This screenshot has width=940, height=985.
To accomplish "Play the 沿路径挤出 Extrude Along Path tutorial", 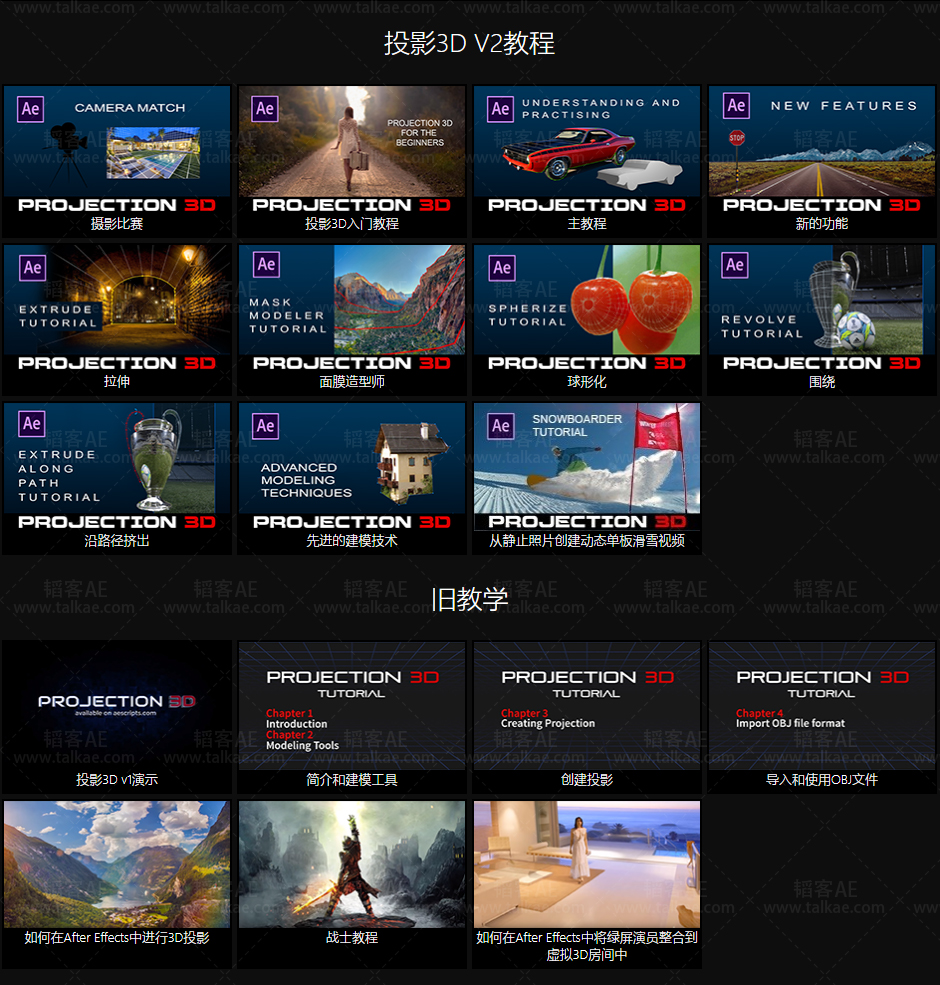I will point(117,466).
